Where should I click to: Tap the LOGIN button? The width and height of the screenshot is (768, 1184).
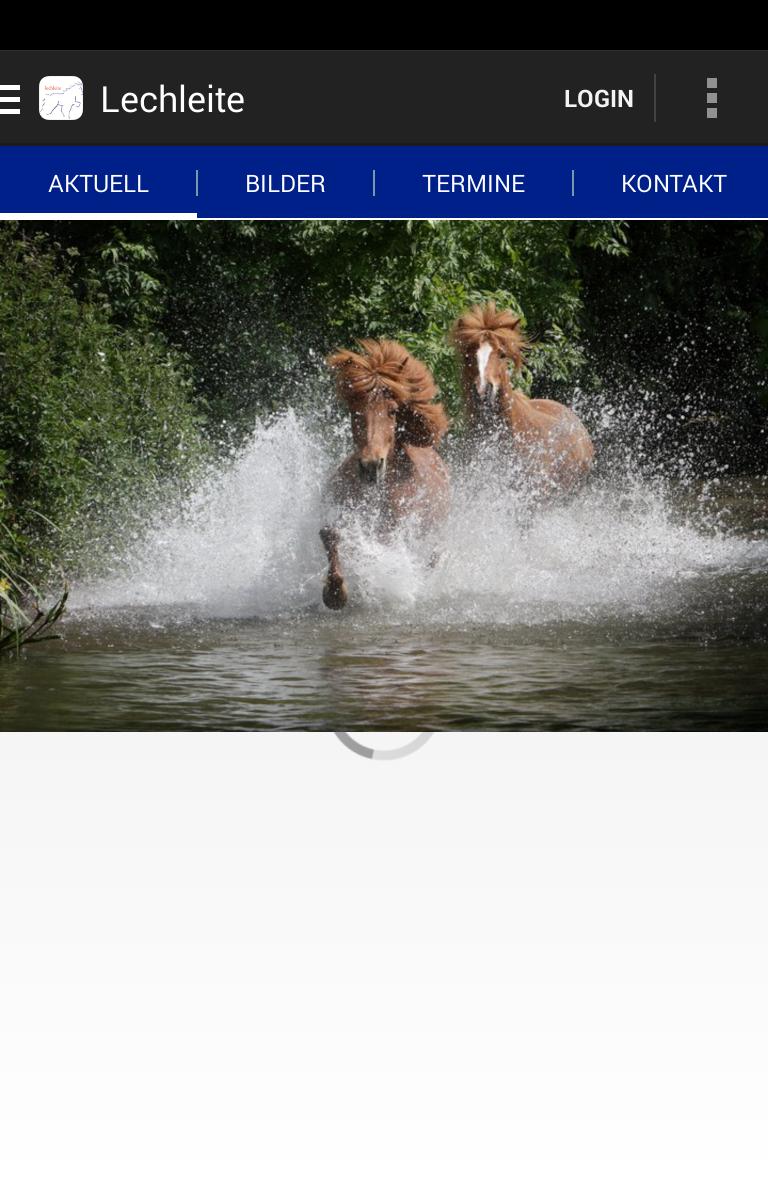coord(598,99)
